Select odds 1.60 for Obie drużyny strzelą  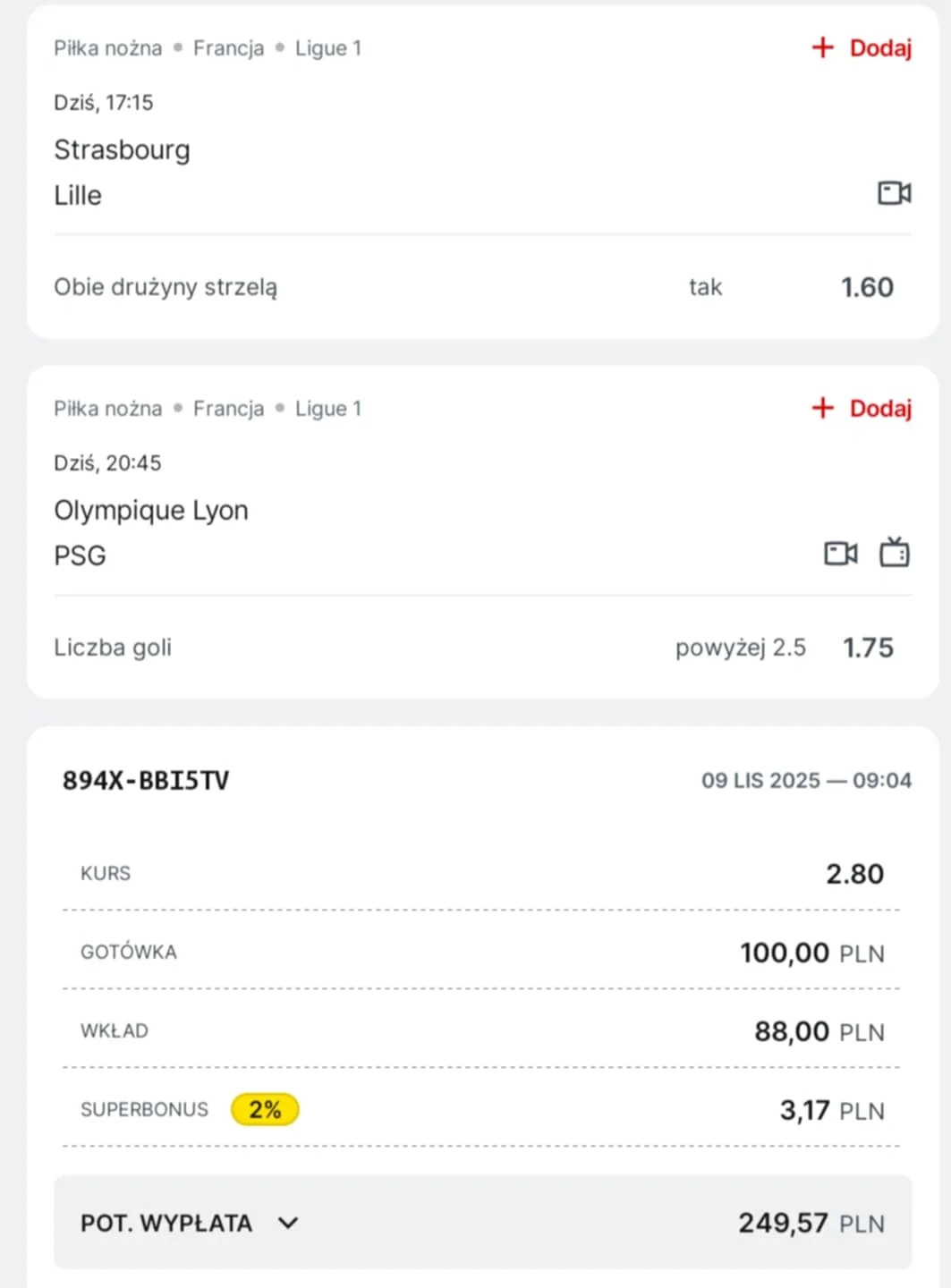(866, 286)
